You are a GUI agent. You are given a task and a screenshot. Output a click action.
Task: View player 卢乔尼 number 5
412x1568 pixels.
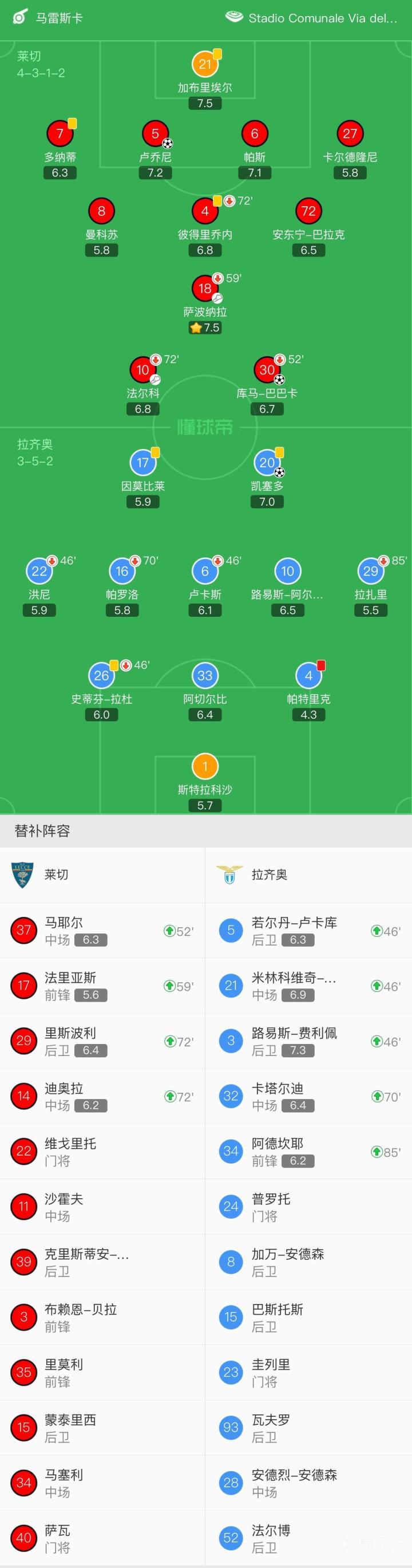pyautogui.click(x=154, y=135)
